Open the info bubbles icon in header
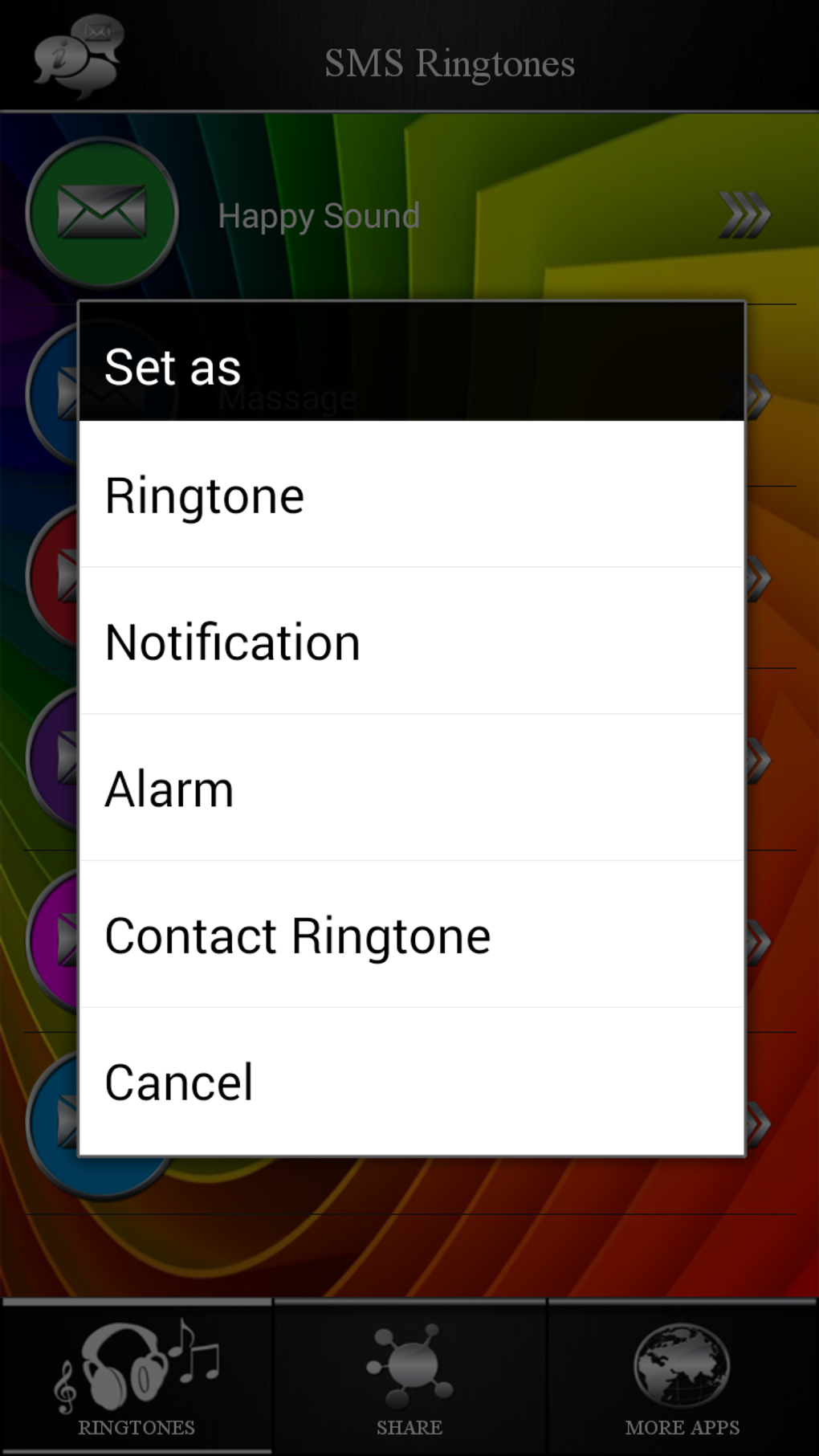819x1456 pixels. pos(79,55)
